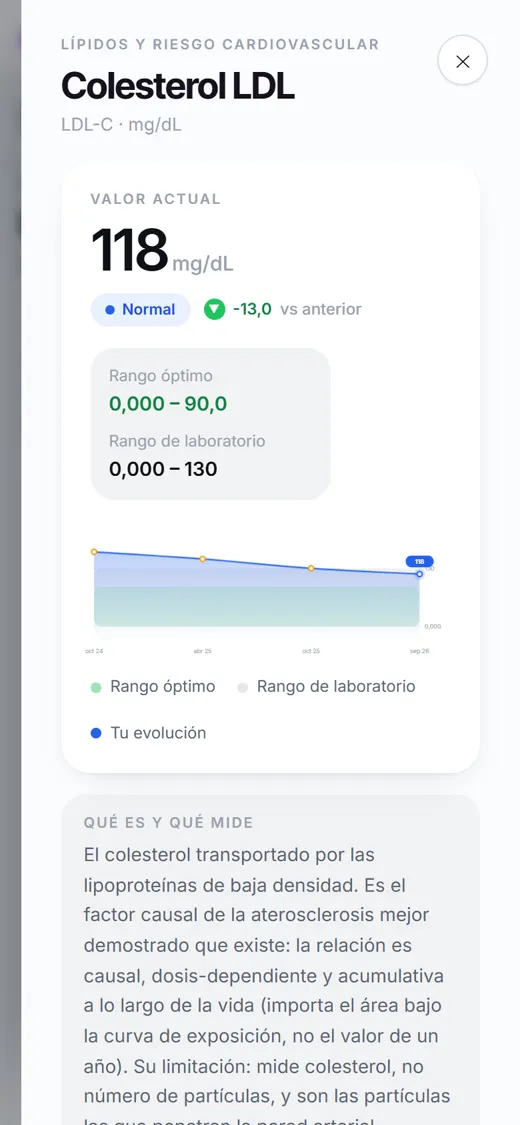Close the Colesterol LDL detail panel
520x1125 pixels.
coord(463,61)
